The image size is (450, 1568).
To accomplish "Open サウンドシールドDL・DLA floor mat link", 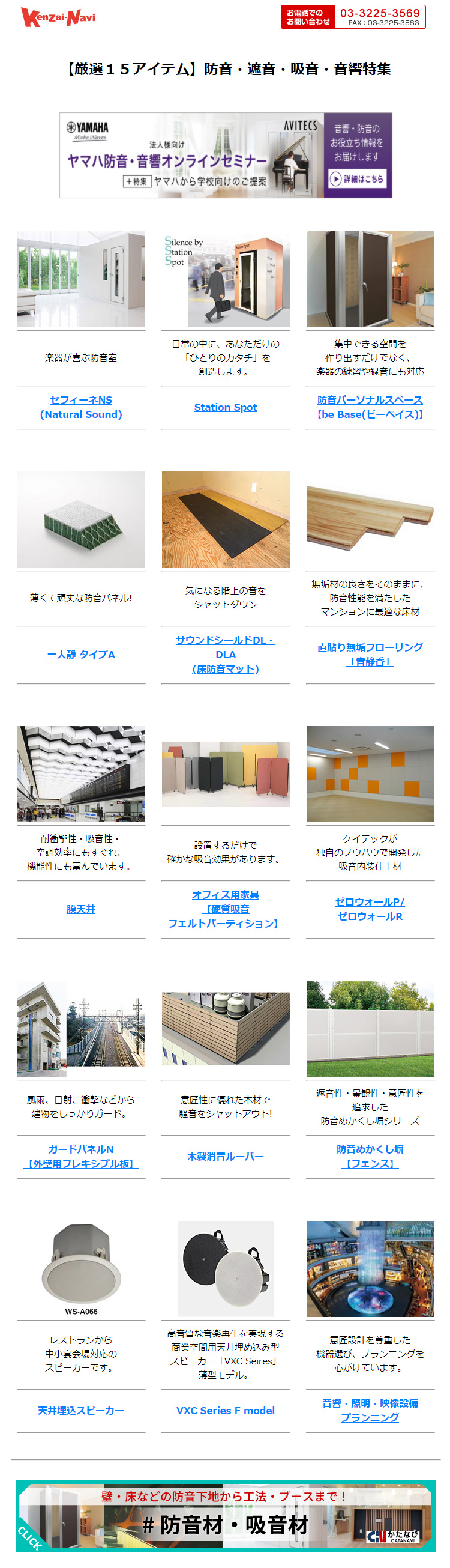I will (x=225, y=655).
